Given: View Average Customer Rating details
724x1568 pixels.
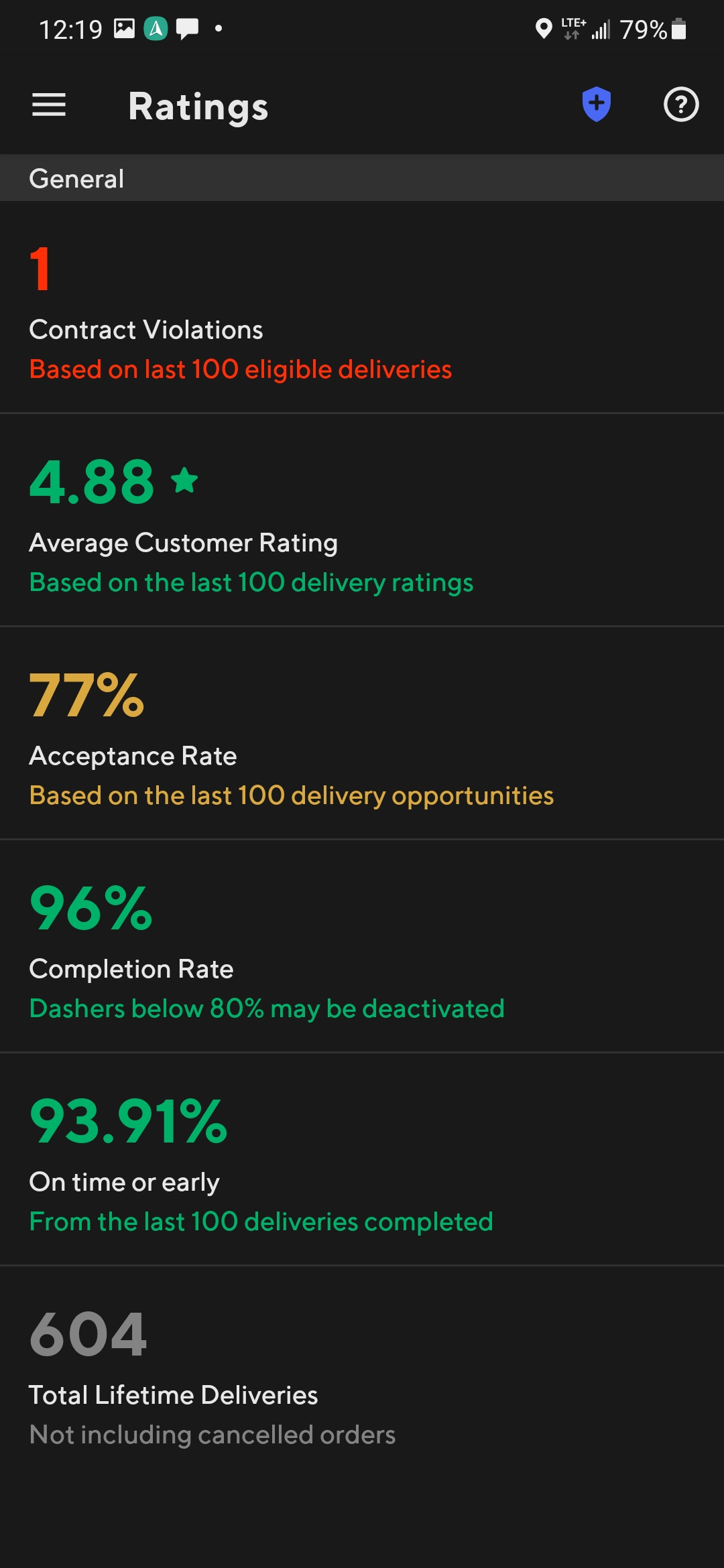Looking at the screenshot, I should coord(362,520).
